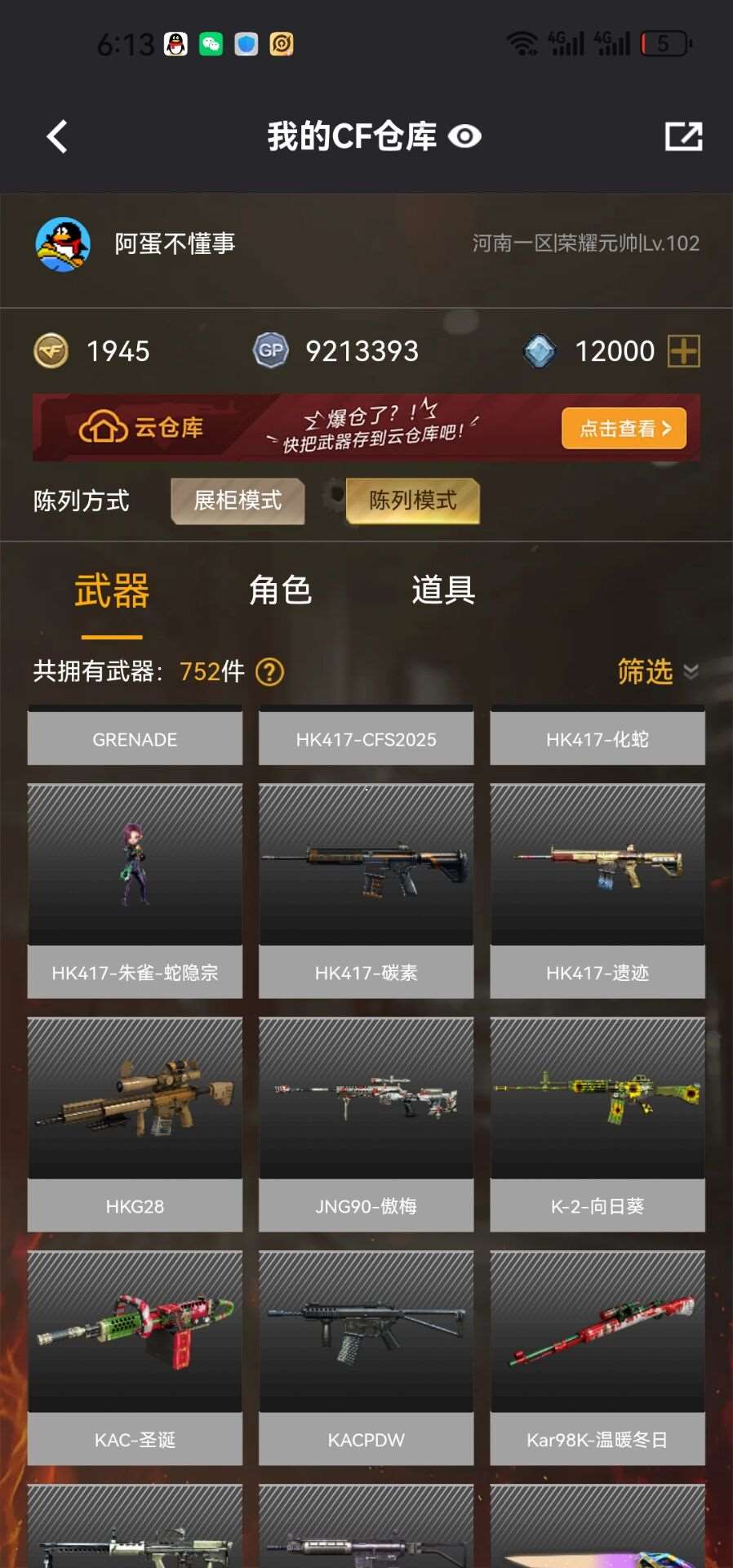The image size is (733, 1568).
Task: Toggle warehouse visibility eye icon
Action: (464, 136)
